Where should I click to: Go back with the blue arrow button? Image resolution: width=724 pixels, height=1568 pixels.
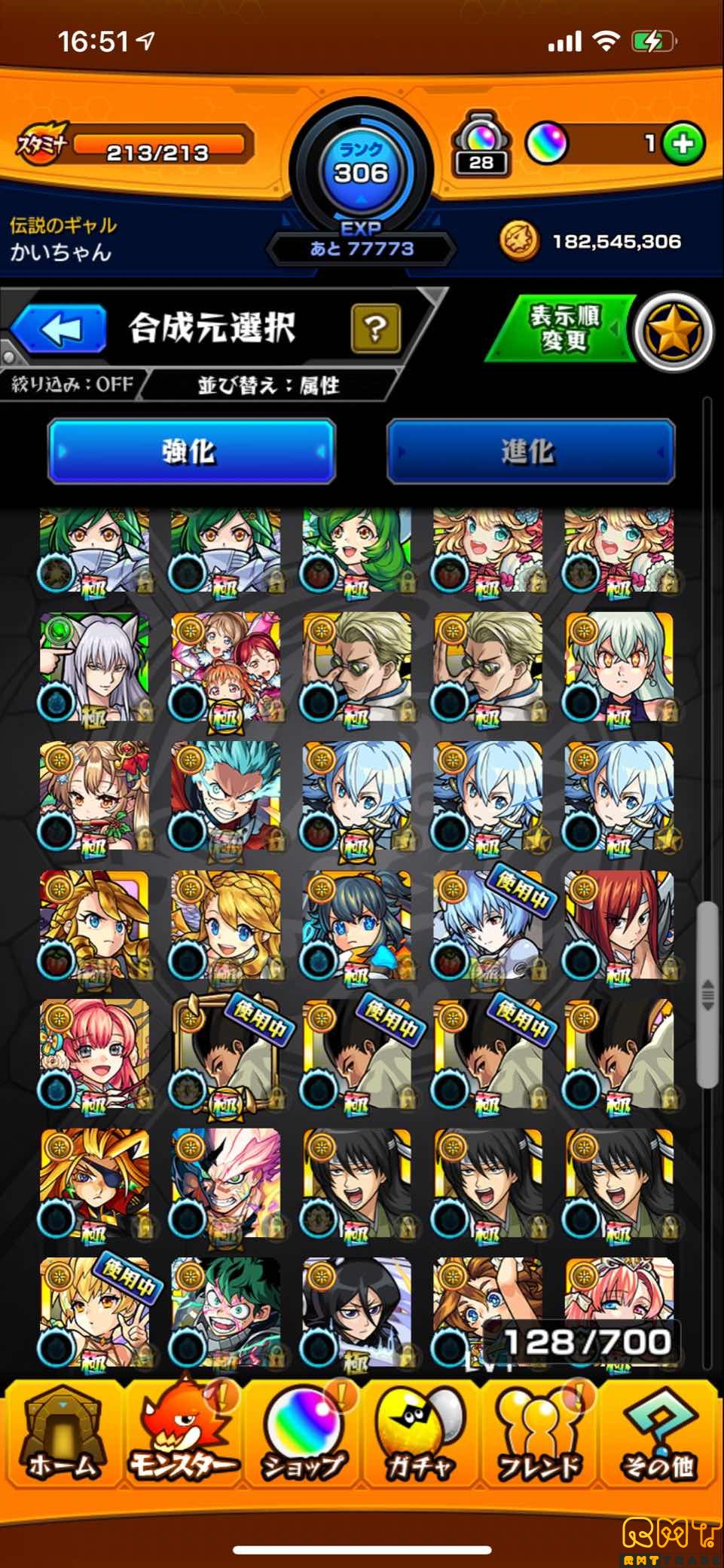pos(59,329)
